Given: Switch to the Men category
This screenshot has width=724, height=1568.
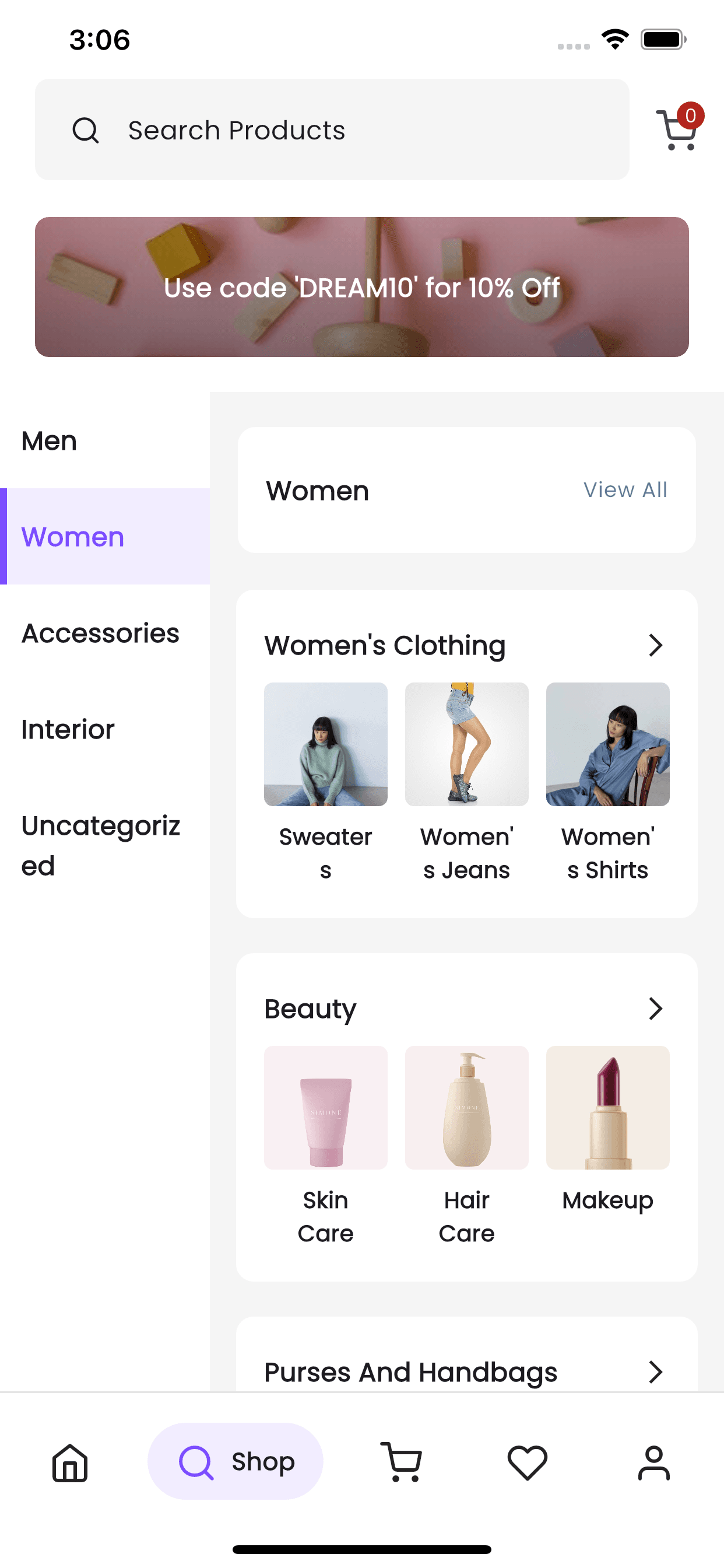Looking at the screenshot, I should 48,440.
